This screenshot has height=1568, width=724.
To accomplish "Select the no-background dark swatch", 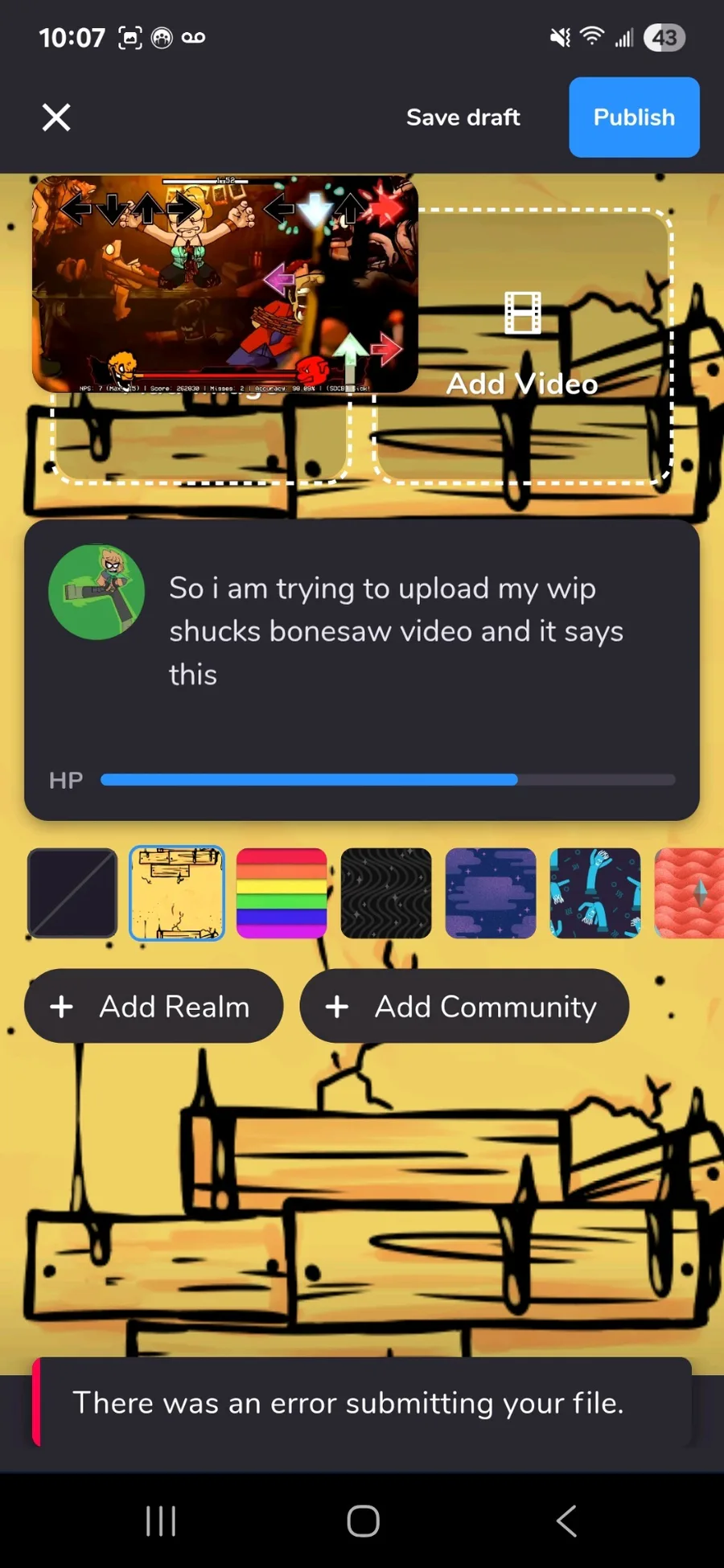I will pyautogui.click(x=72, y=893).
